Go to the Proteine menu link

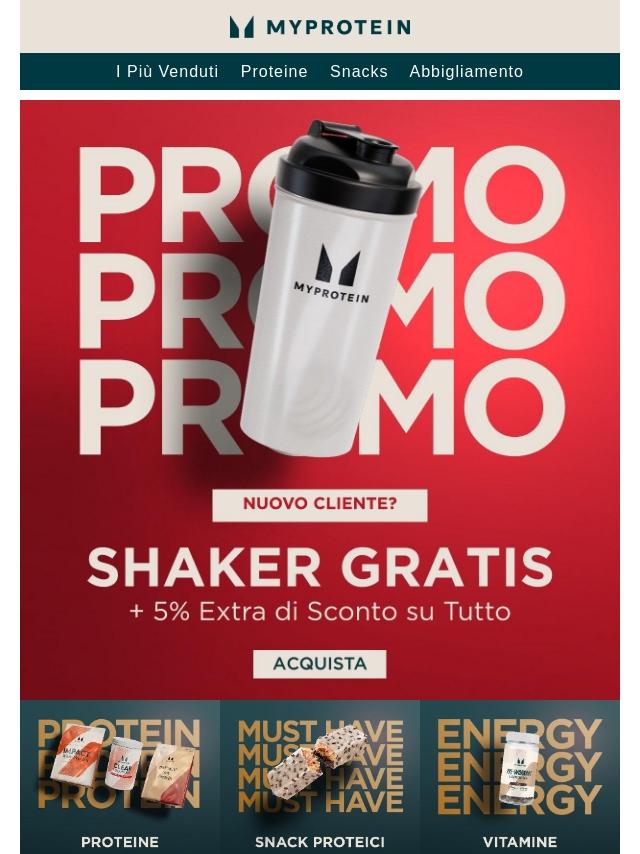coord(274,72)
